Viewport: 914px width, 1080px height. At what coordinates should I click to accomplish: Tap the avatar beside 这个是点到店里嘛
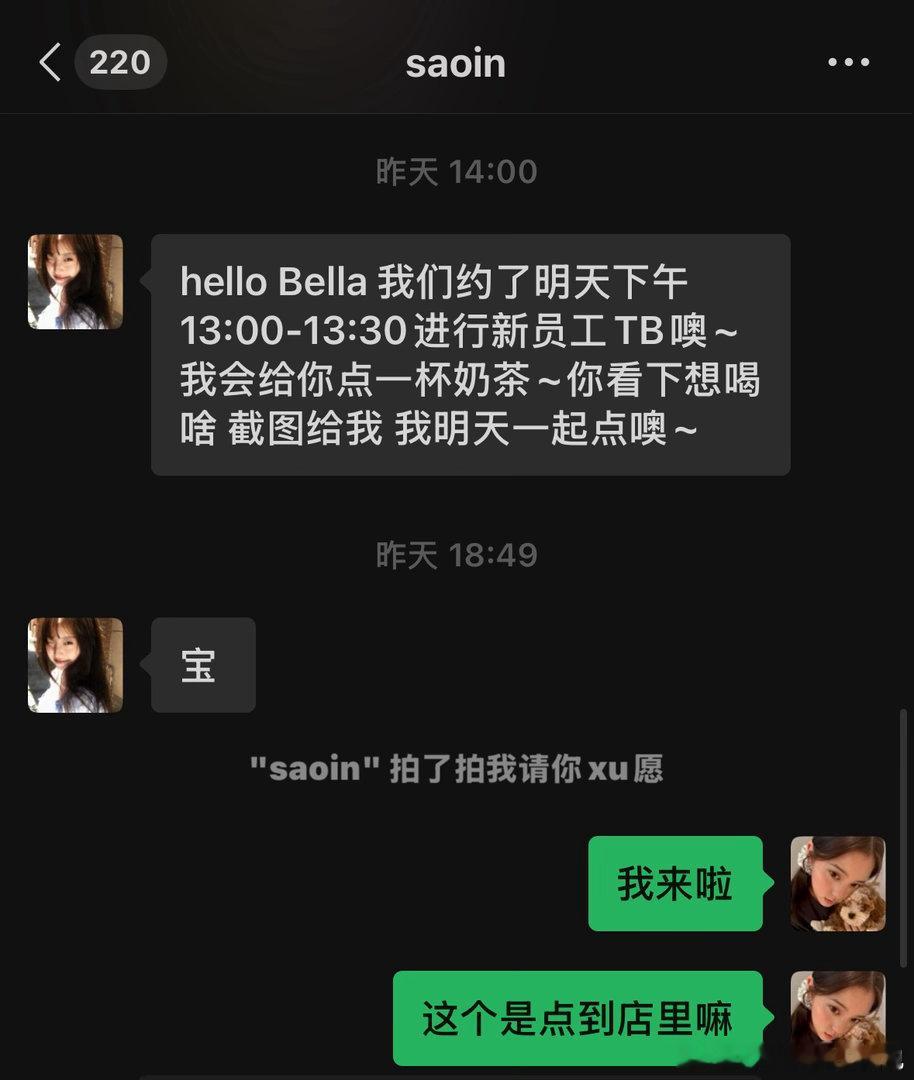click(839, 1018)
